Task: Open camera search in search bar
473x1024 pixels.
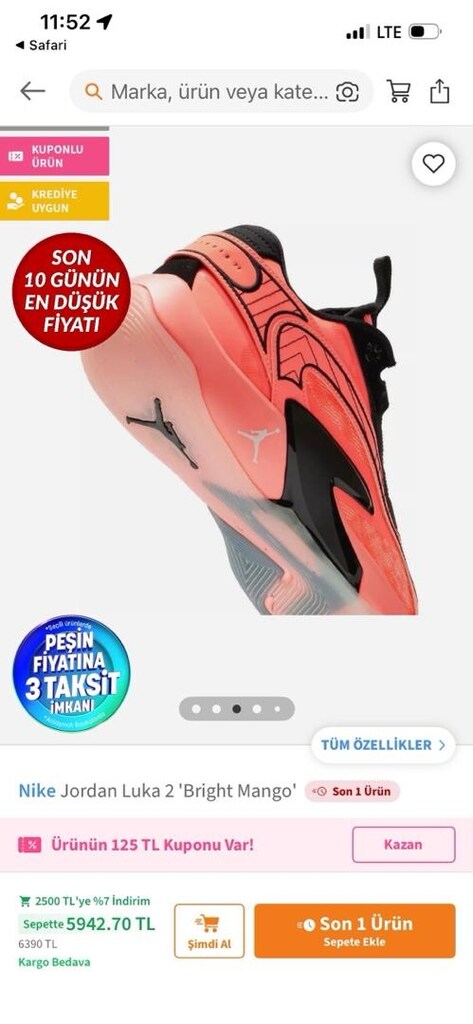Action: pyautogui.click(x=347, y=92)
